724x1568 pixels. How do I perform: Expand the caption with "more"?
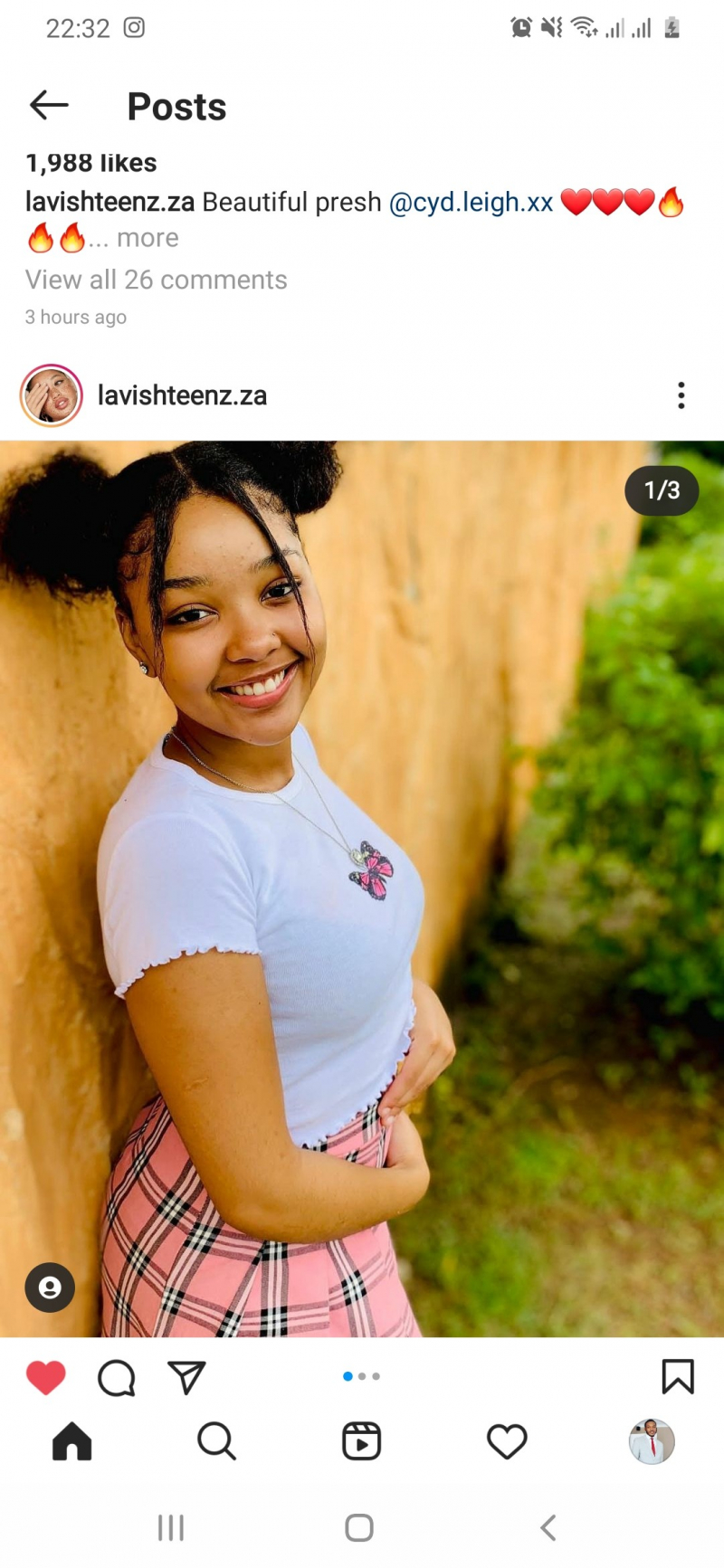(x=148, y=238)
